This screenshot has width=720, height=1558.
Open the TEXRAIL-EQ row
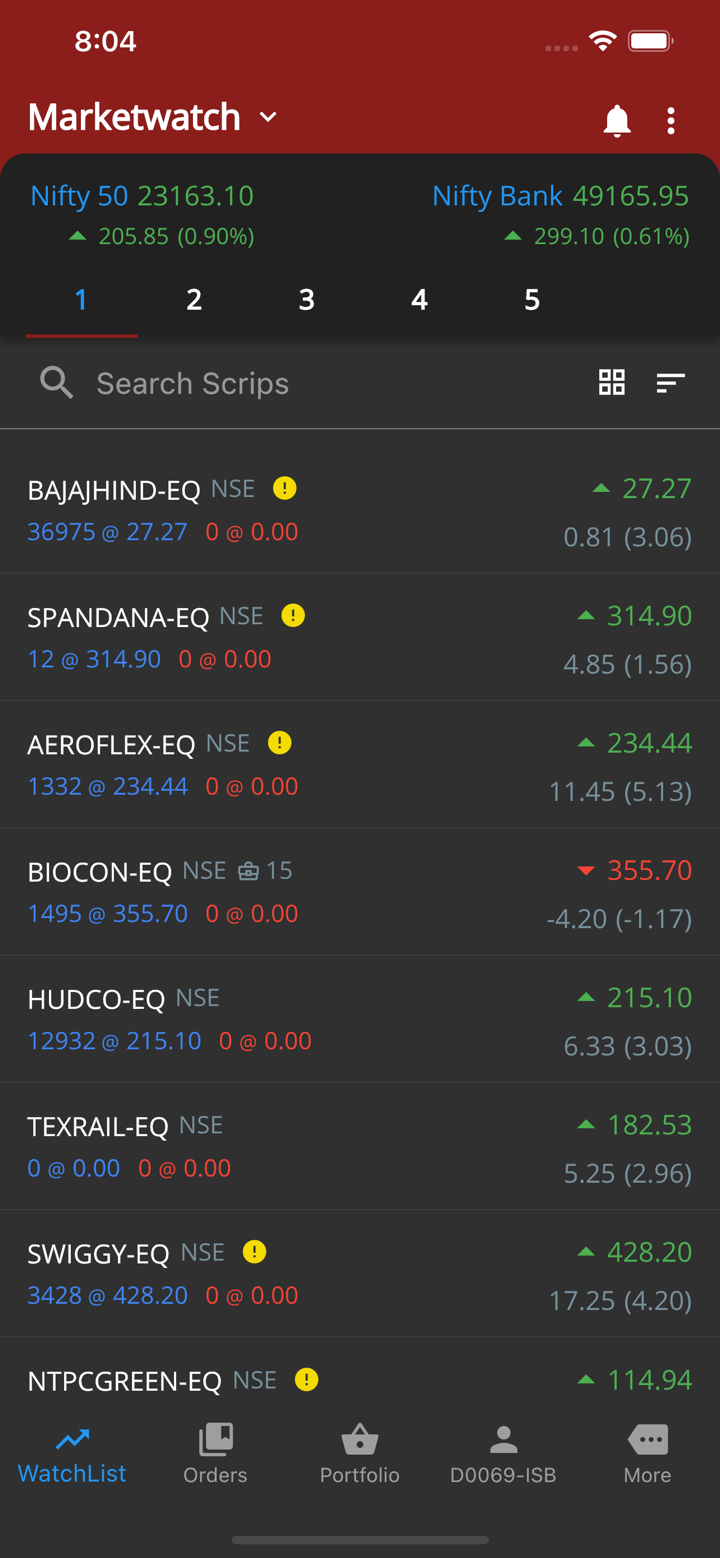point(360,1146)
